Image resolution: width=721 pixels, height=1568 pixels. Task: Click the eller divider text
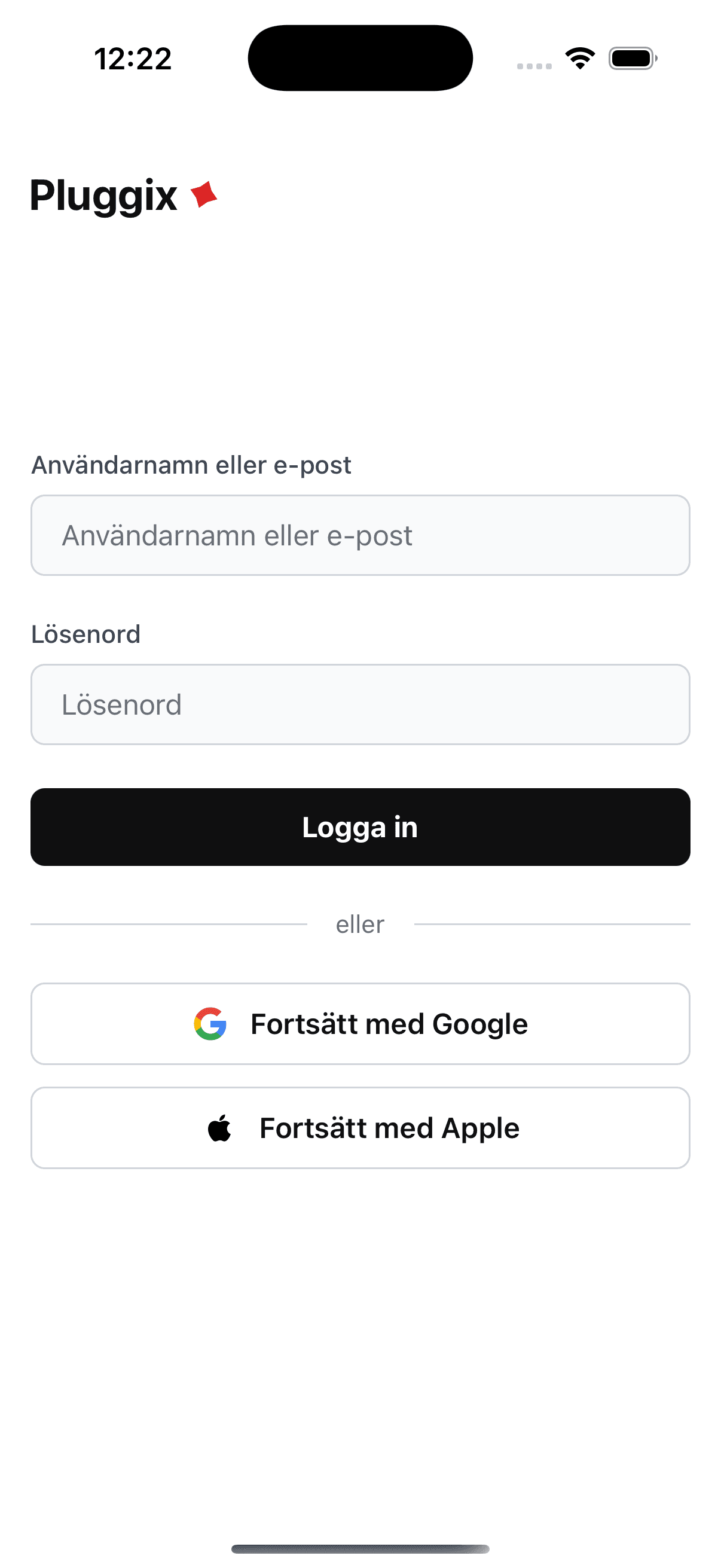pyautogui.click(x=360, y=923)
